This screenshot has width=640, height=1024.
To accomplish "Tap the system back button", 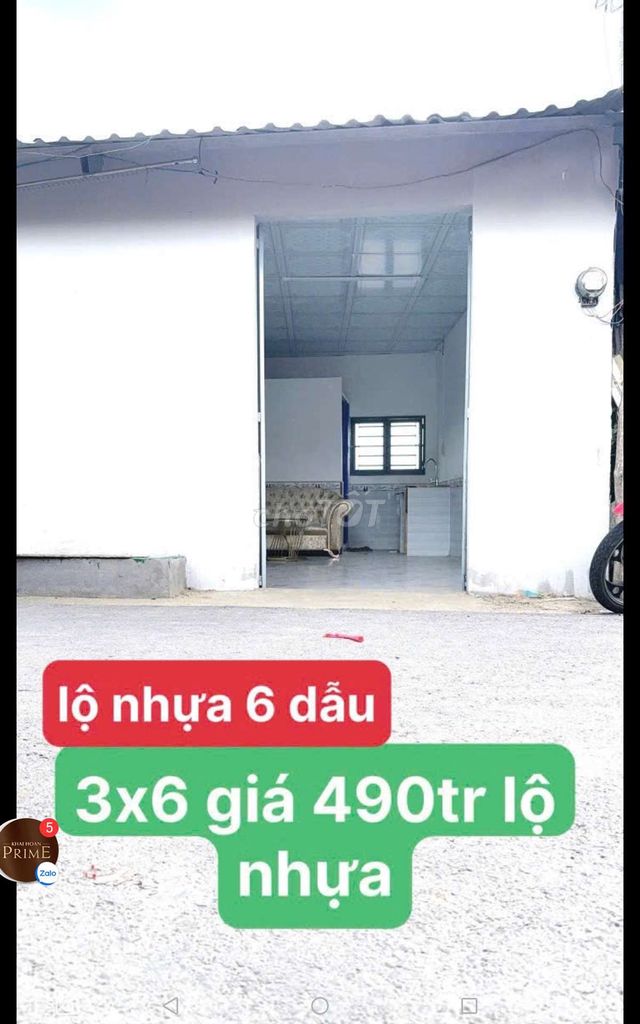I will coord(171,1005).
